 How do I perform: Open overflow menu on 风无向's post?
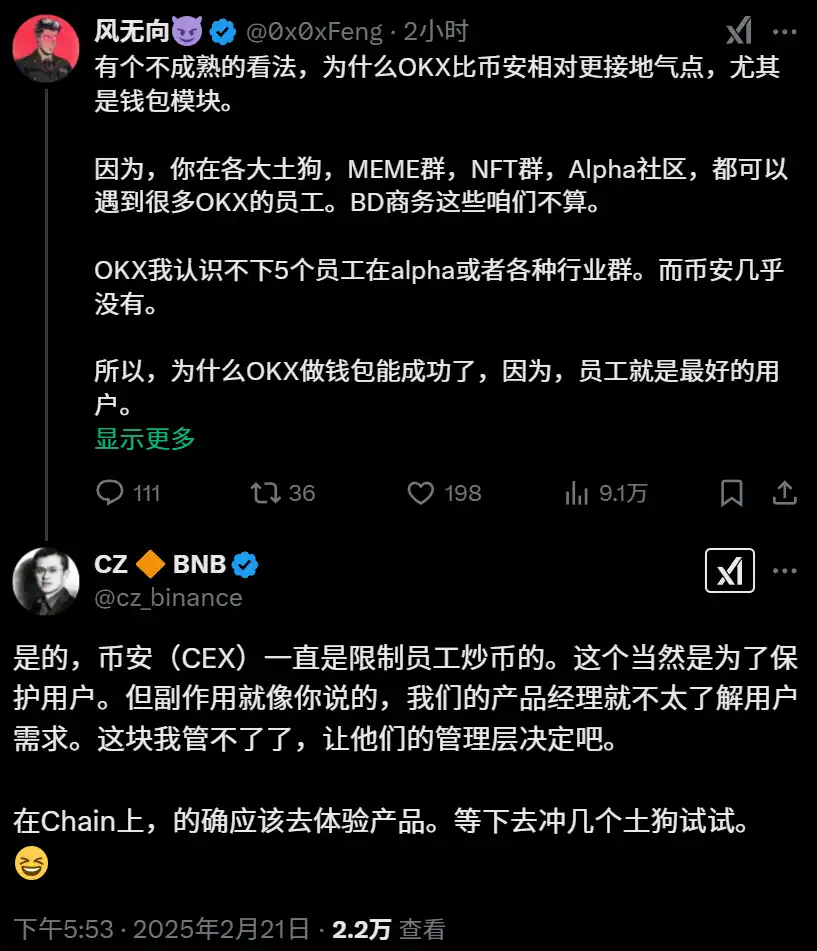785,32
